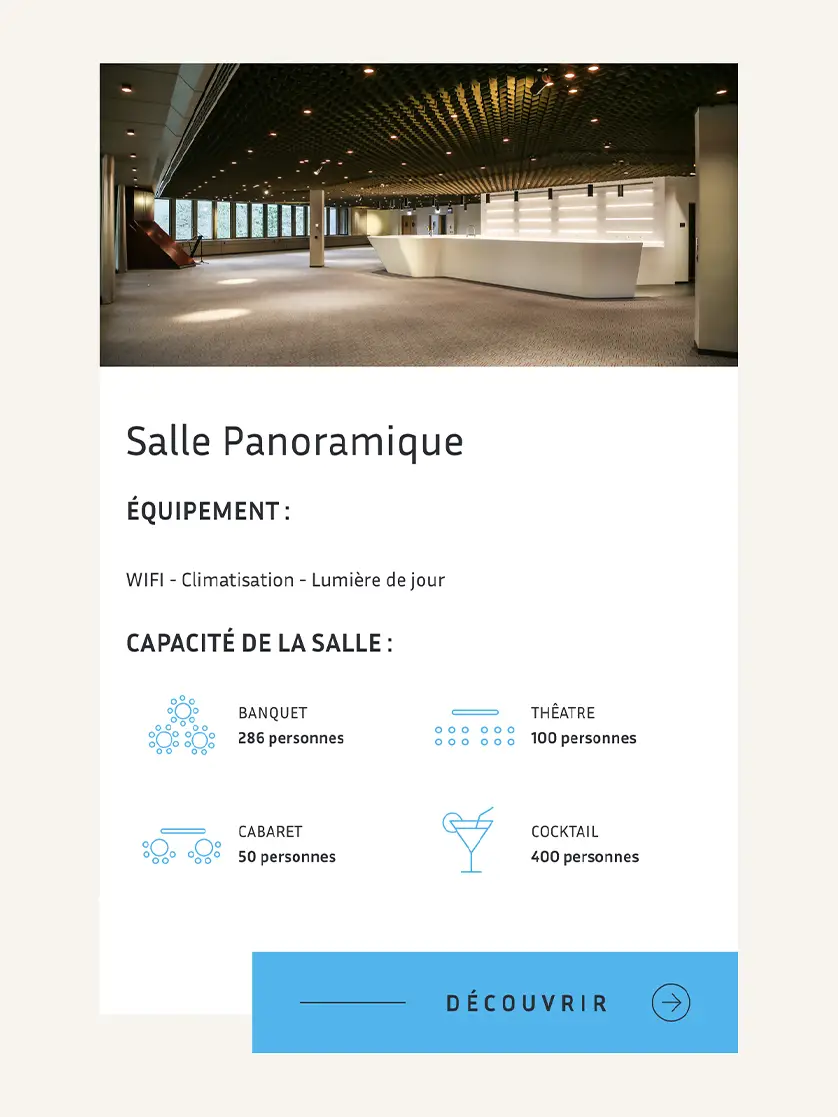Image resolution: width=838 pixels, height=1117 pixels.
Task: Click the blue DÉCOUVRIR banner area
Action: (496, 1002)
